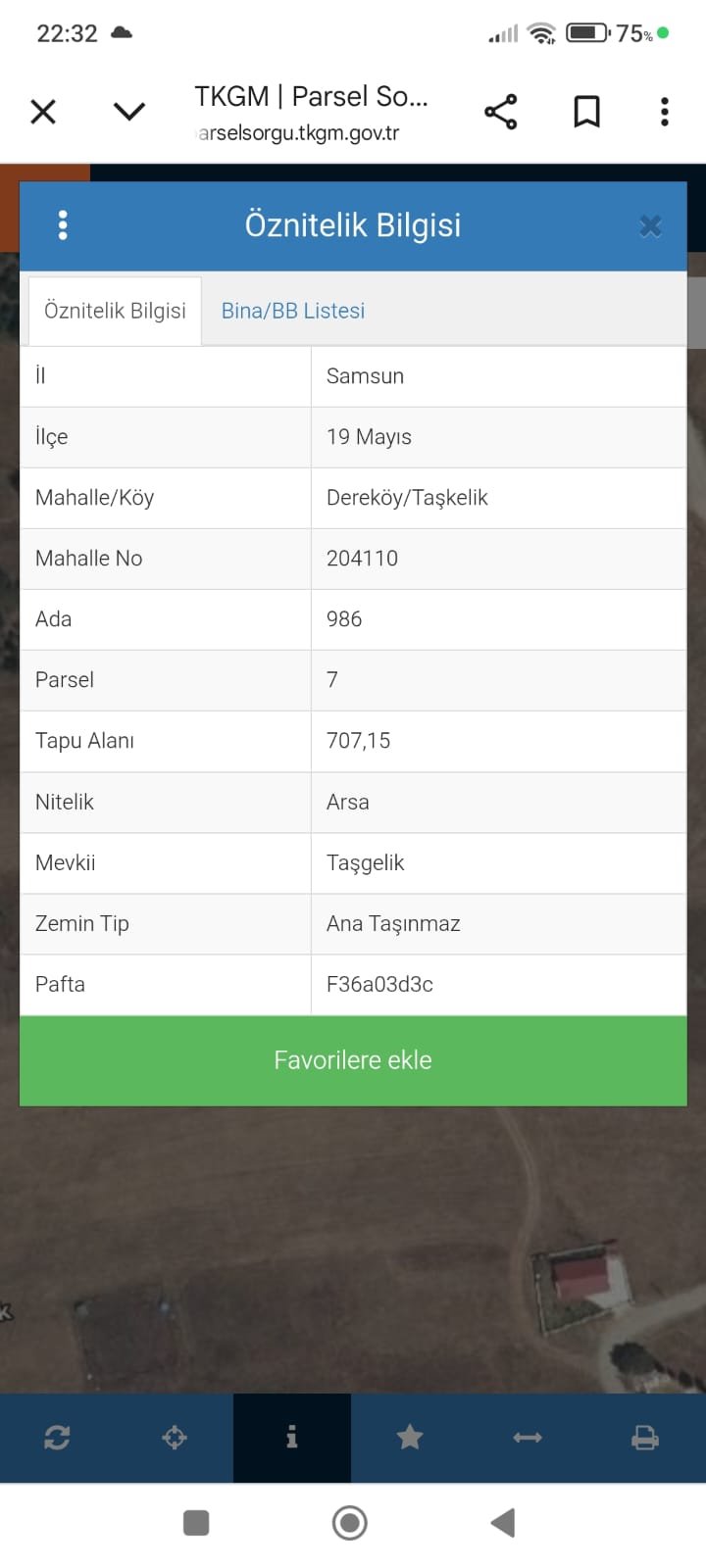Select the info tool in the toolbar

pos(292,1438)
